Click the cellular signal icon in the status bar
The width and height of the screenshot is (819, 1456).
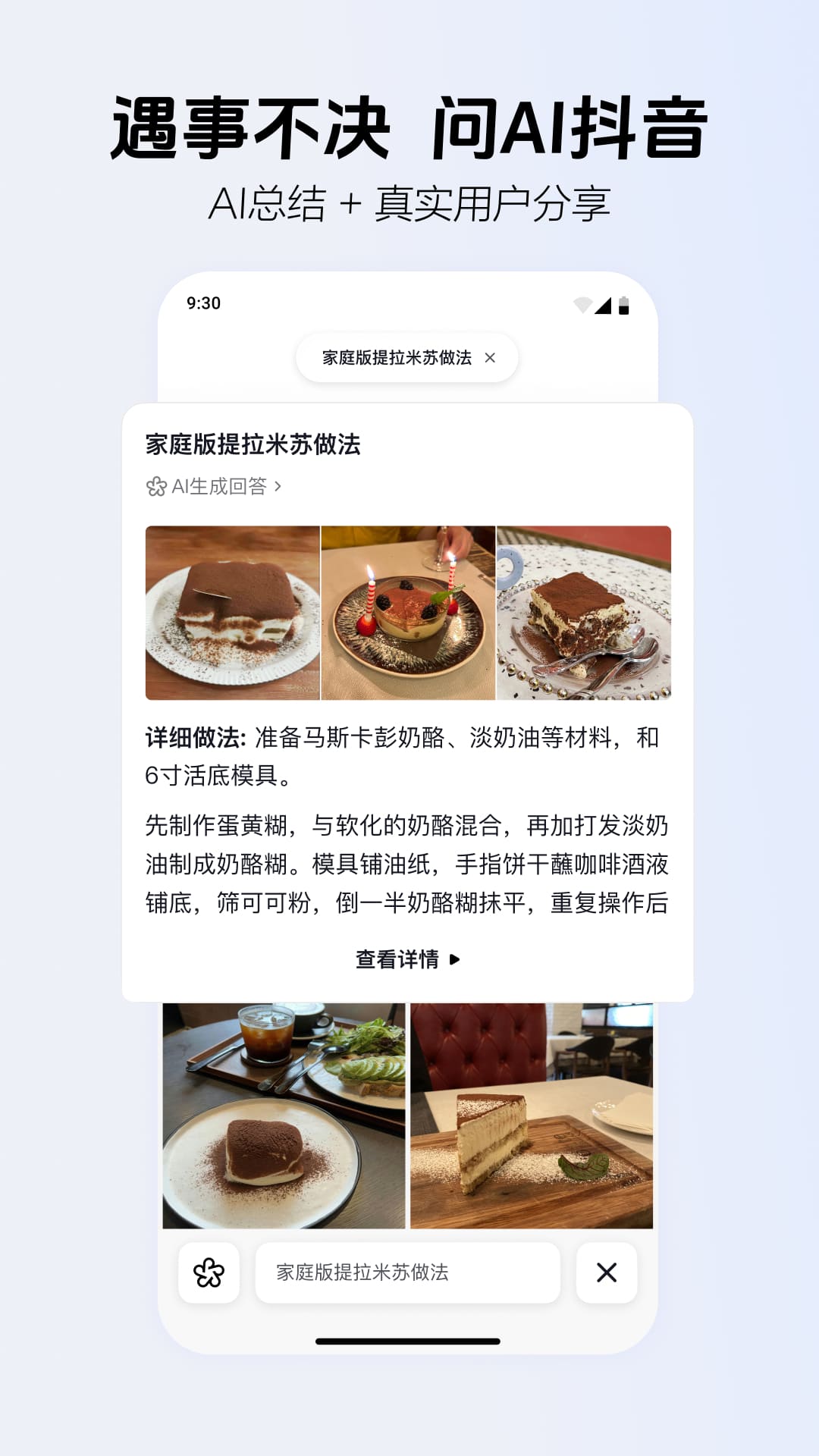point(605,305)
